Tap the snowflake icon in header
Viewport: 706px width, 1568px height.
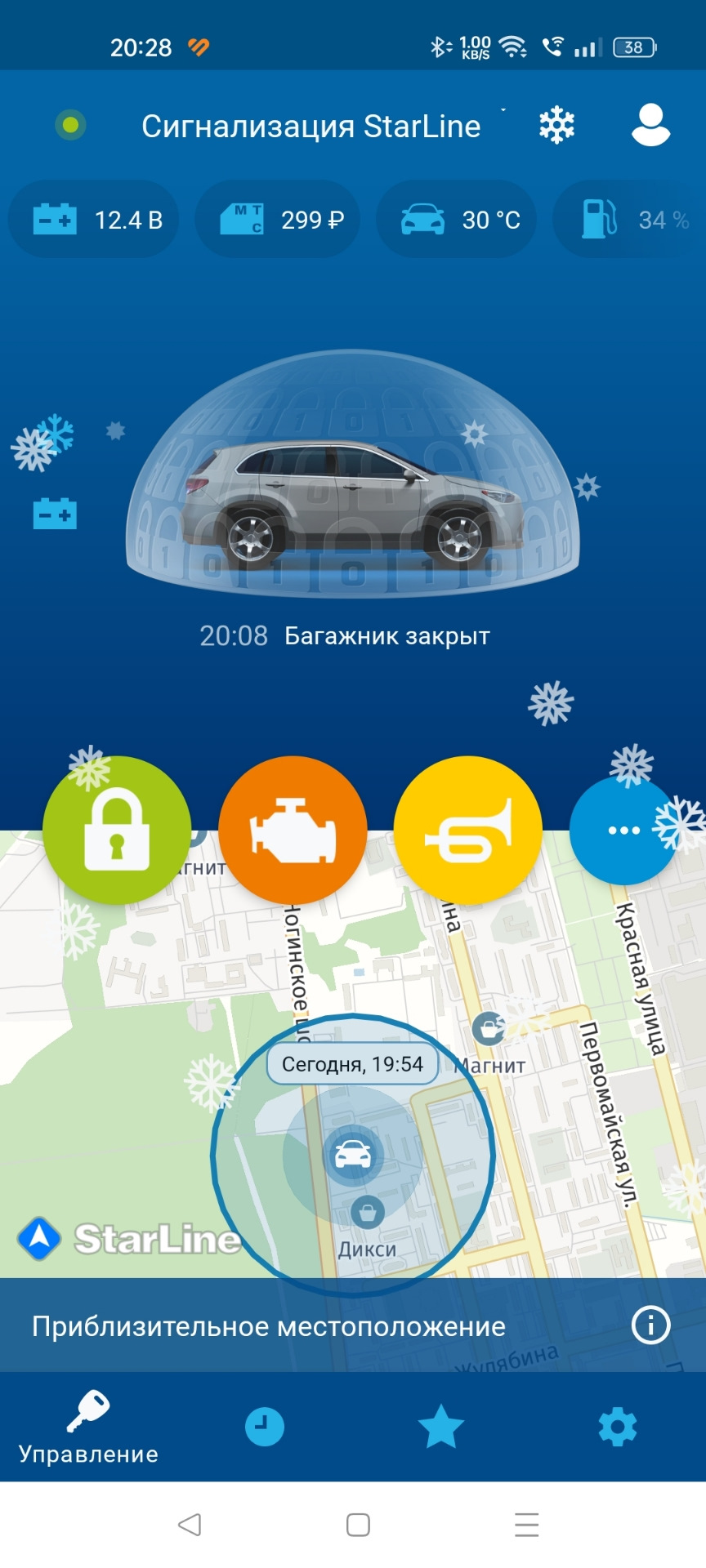(x=556, y=126)
